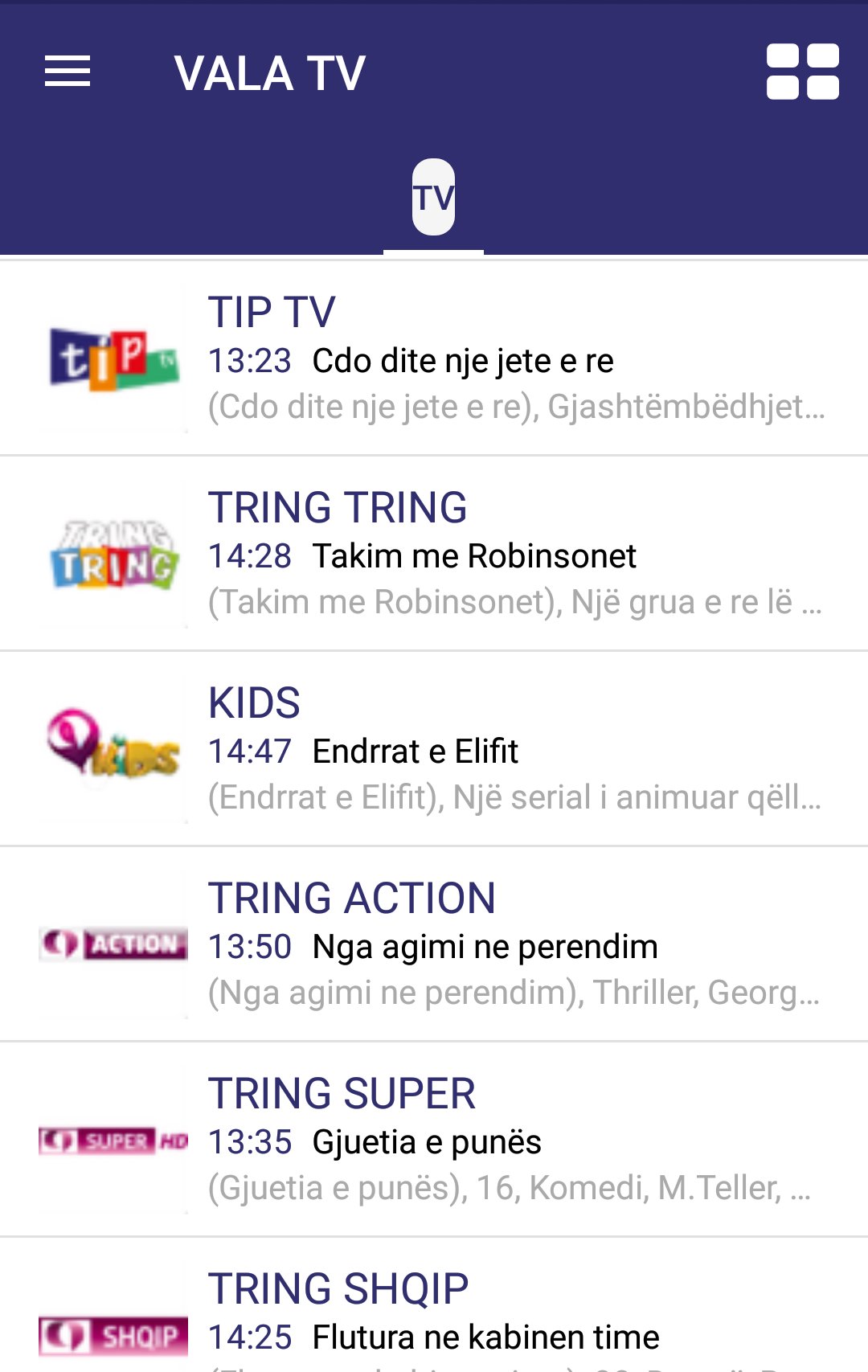Viewport: 868px width, 1372px height.
Task: Open the TV tab
Action: [433, 199]
